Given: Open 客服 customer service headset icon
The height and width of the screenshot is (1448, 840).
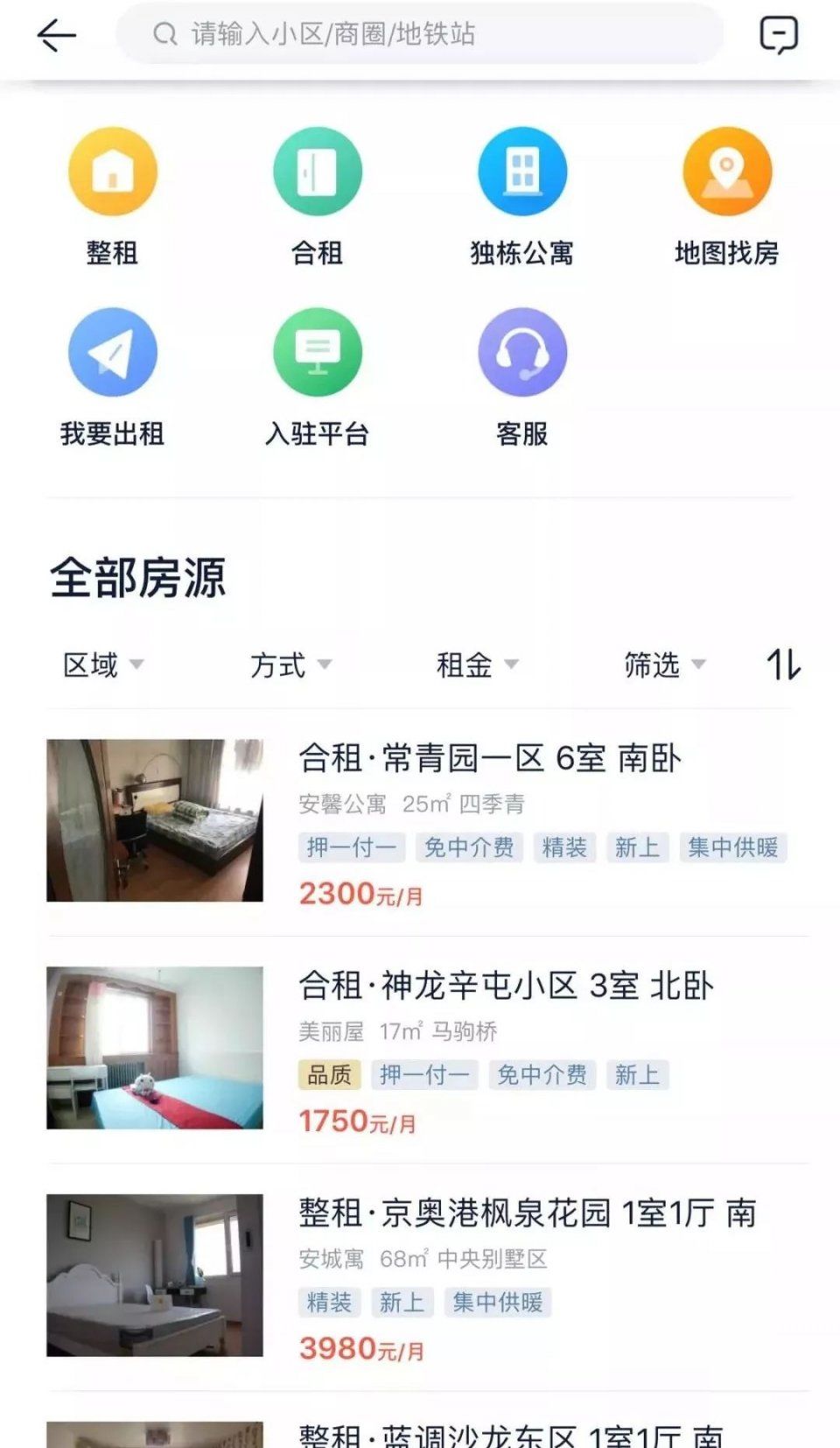Looking at the screenshot, I should point(522,351).
